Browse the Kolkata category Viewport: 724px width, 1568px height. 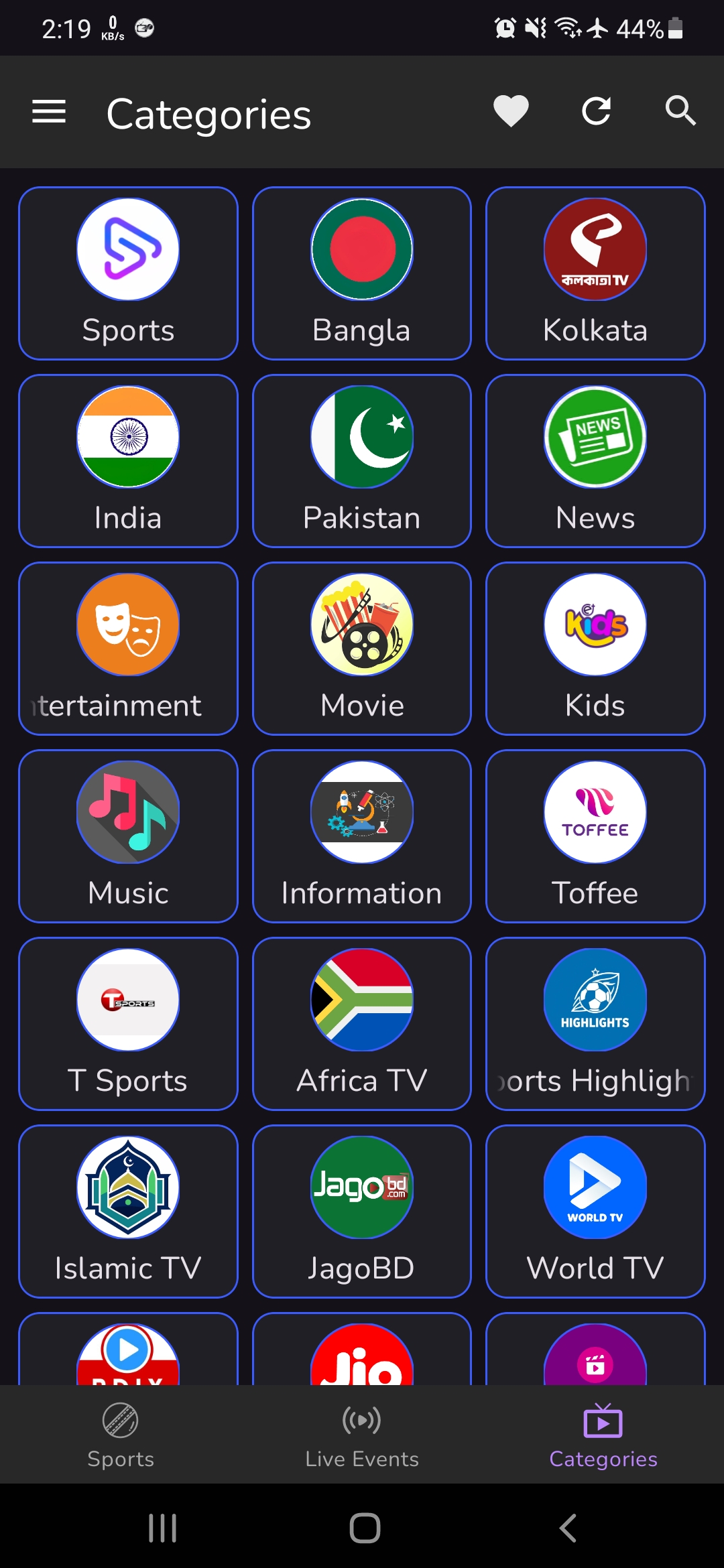[x=595, y=273]
